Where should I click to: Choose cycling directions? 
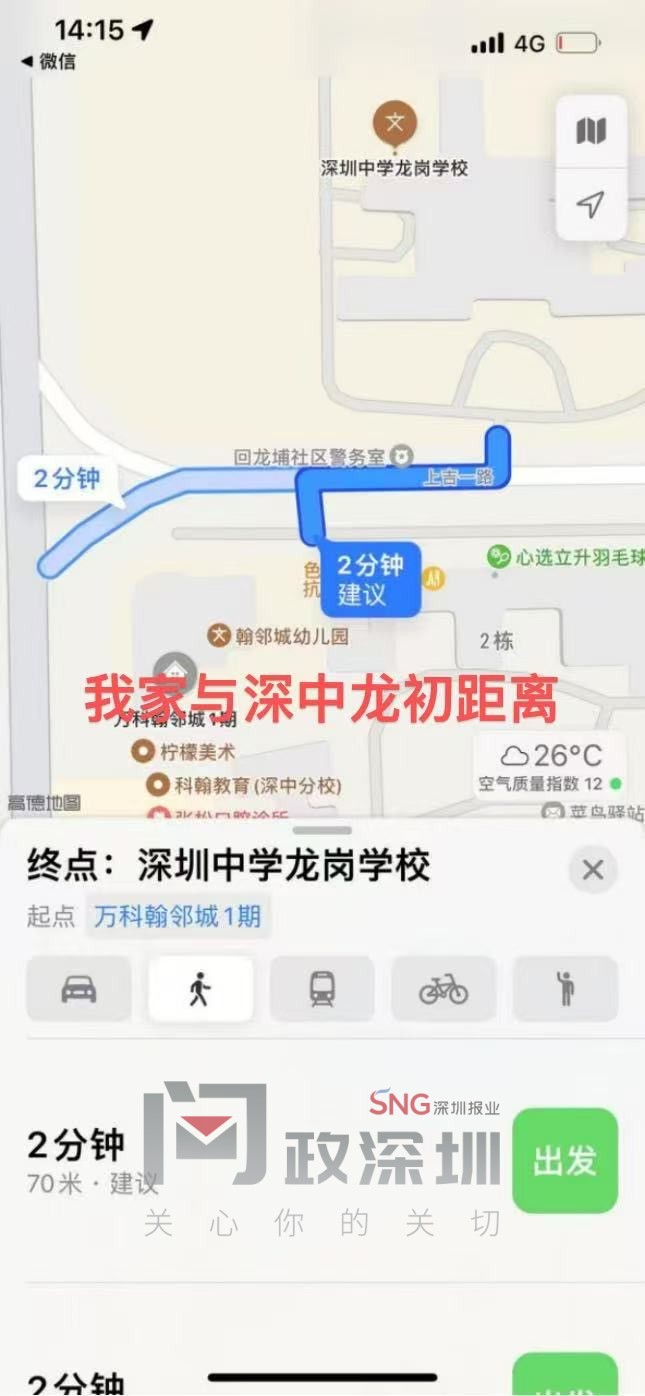(x=443, y=989)
